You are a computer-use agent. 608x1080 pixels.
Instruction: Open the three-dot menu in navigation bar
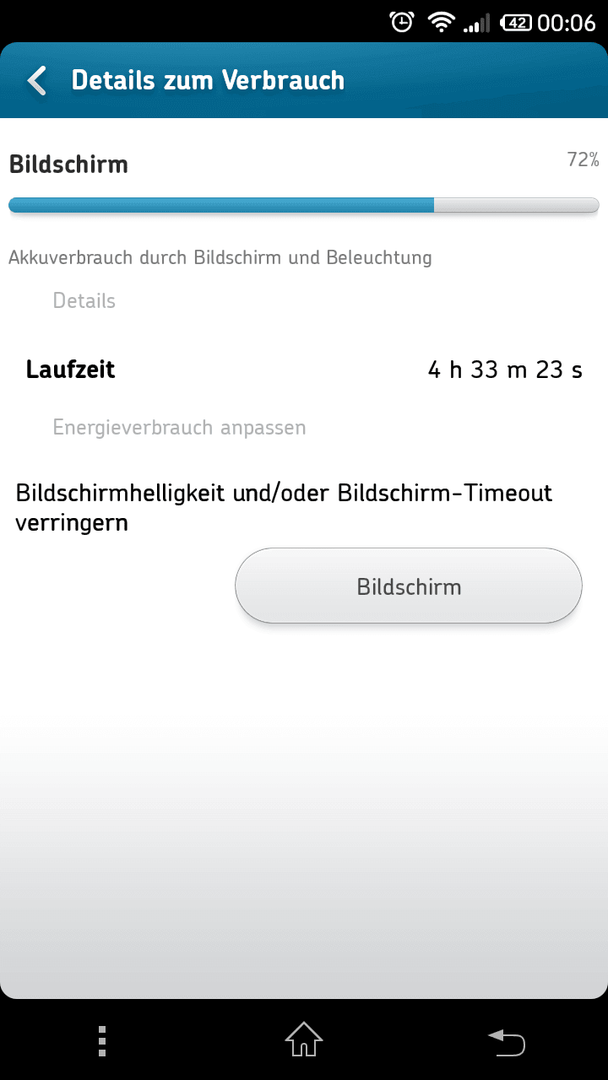pyautogui.click(x=102, y=1041)
